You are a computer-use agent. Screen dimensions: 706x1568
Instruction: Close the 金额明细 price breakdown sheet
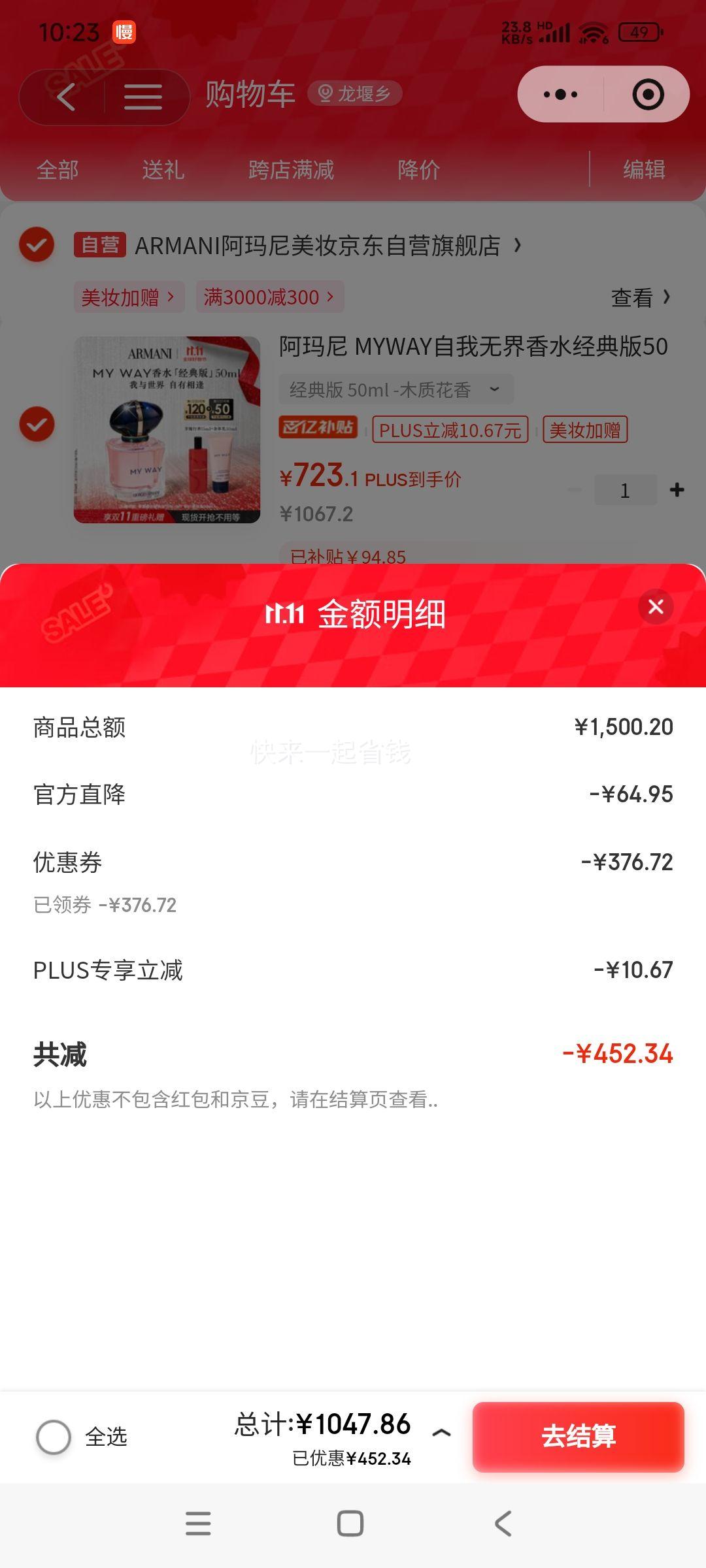656,607
